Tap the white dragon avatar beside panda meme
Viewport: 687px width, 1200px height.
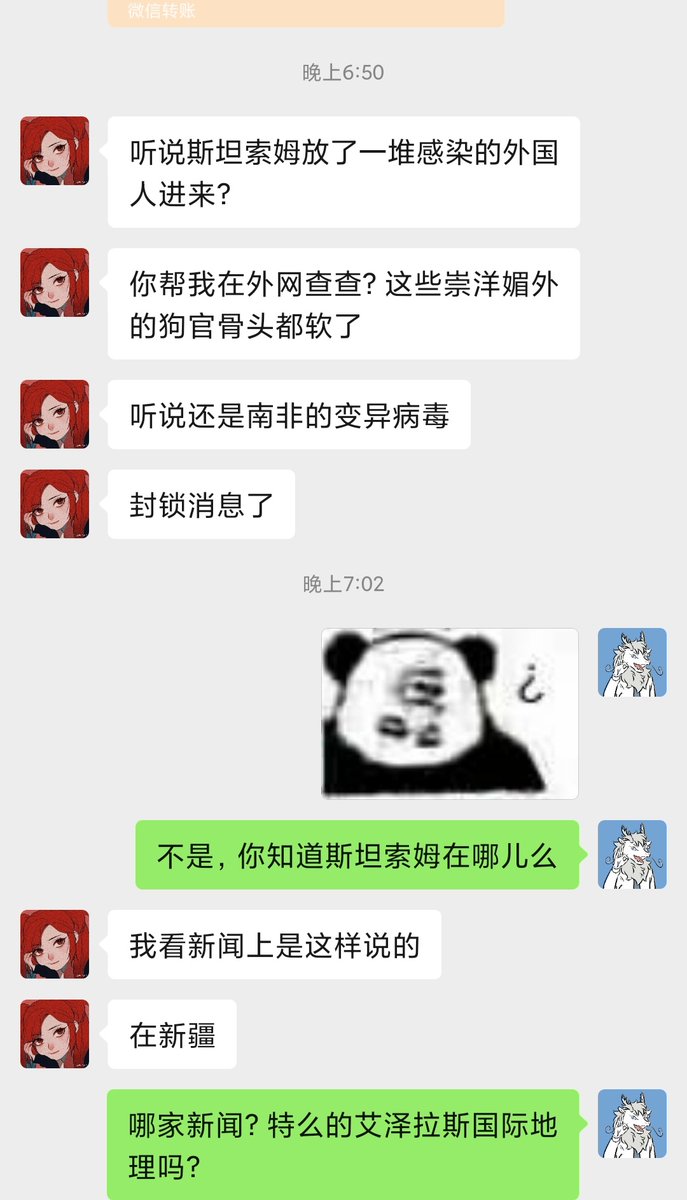(632, 662)
